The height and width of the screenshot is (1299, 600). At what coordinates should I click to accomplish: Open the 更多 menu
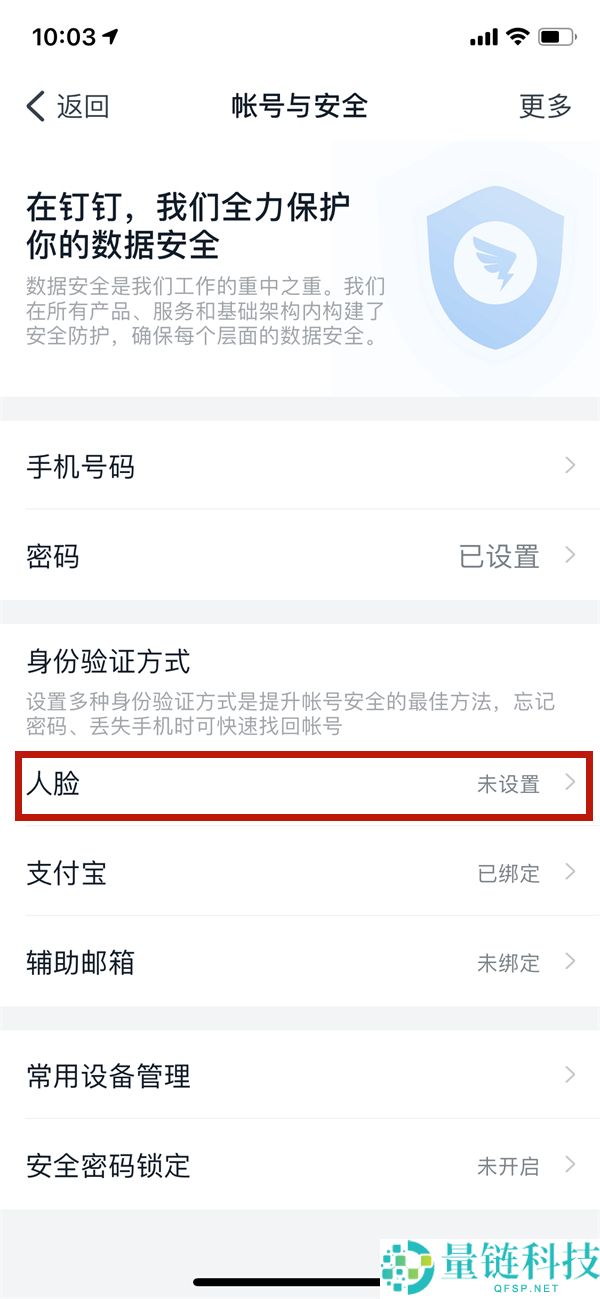(545, 106)
